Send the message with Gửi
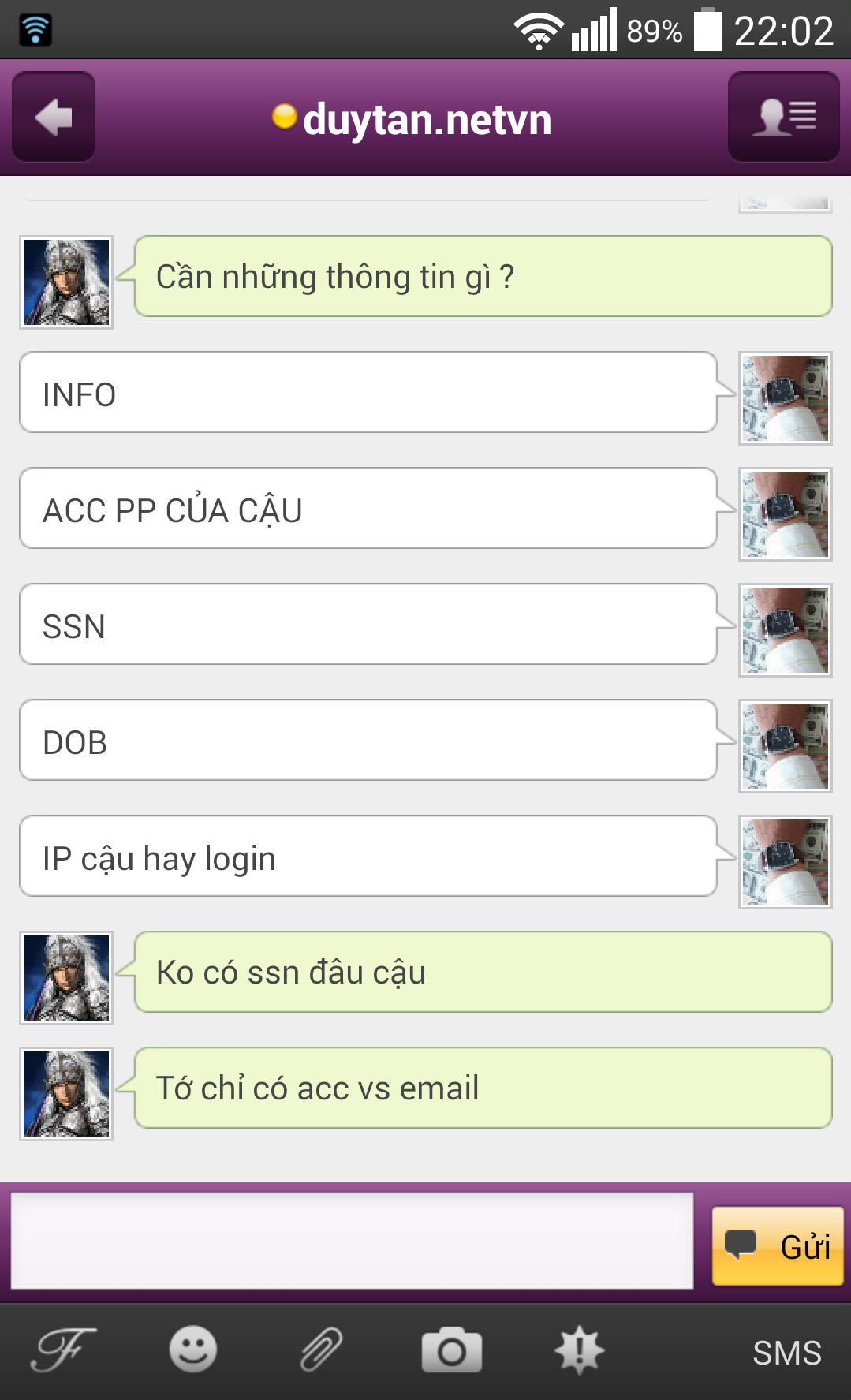The width and height of the screenshot is (851, 1400). click(x=777, y=1246)
